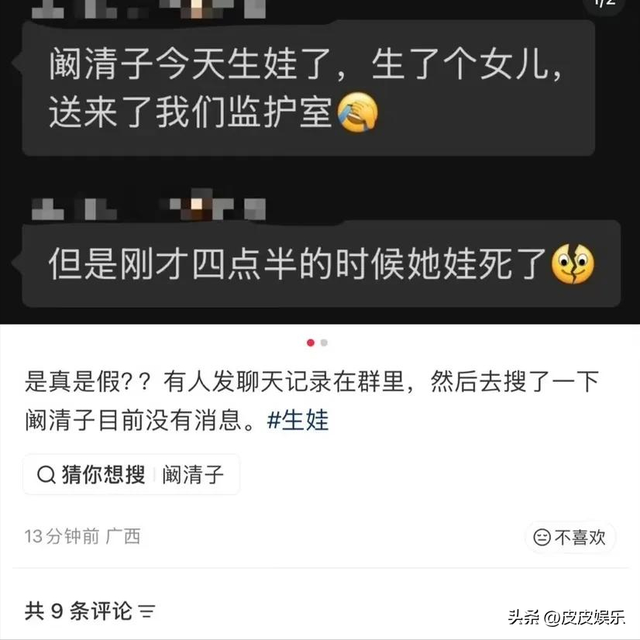Image resolution: width=640 pixels, height=640 pixels.
Task: Open the #生娃 hashtag link
Action: click(298, 421)
